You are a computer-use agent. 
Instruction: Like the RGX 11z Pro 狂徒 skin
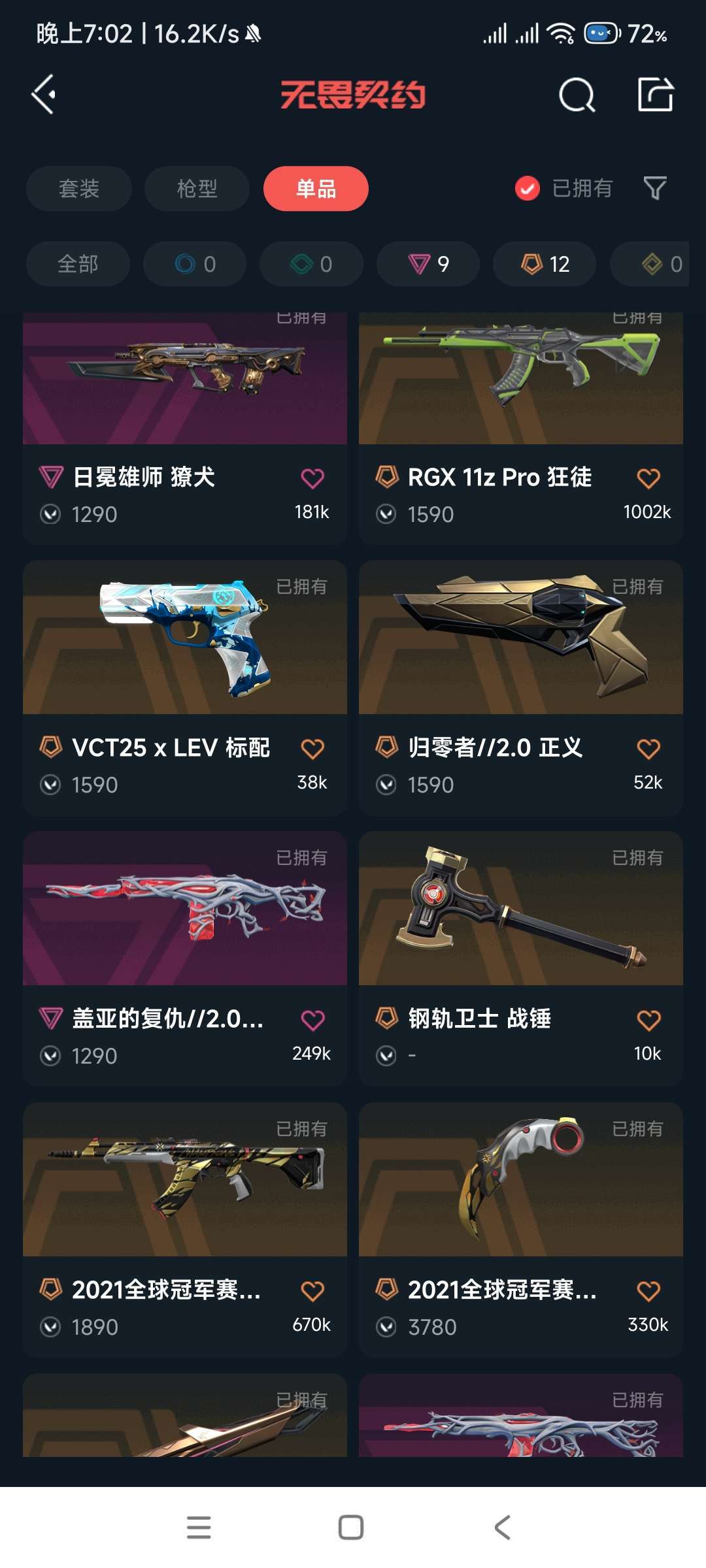648,478
